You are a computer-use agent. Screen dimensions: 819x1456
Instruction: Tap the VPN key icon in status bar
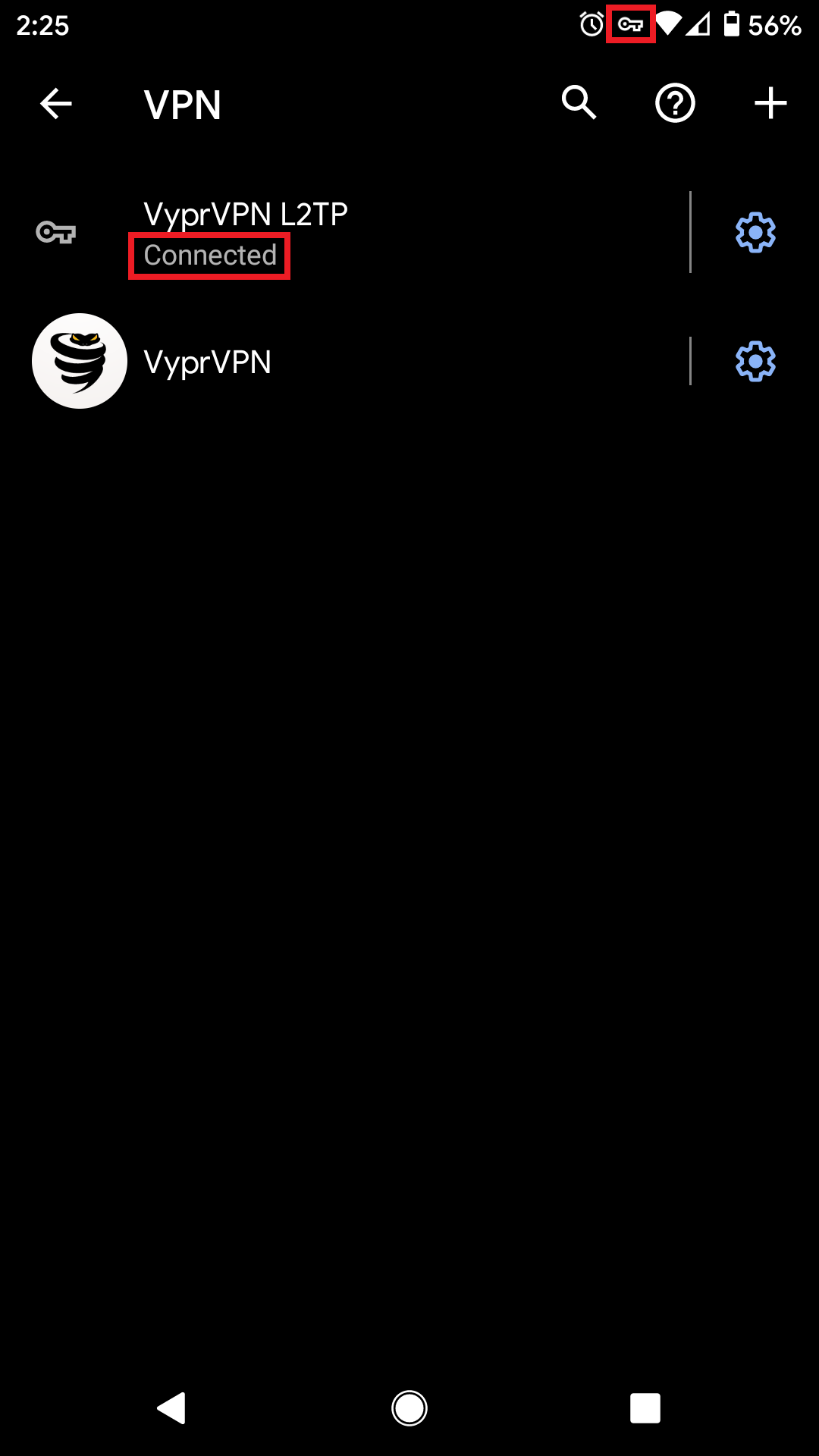tap(629, 24)
